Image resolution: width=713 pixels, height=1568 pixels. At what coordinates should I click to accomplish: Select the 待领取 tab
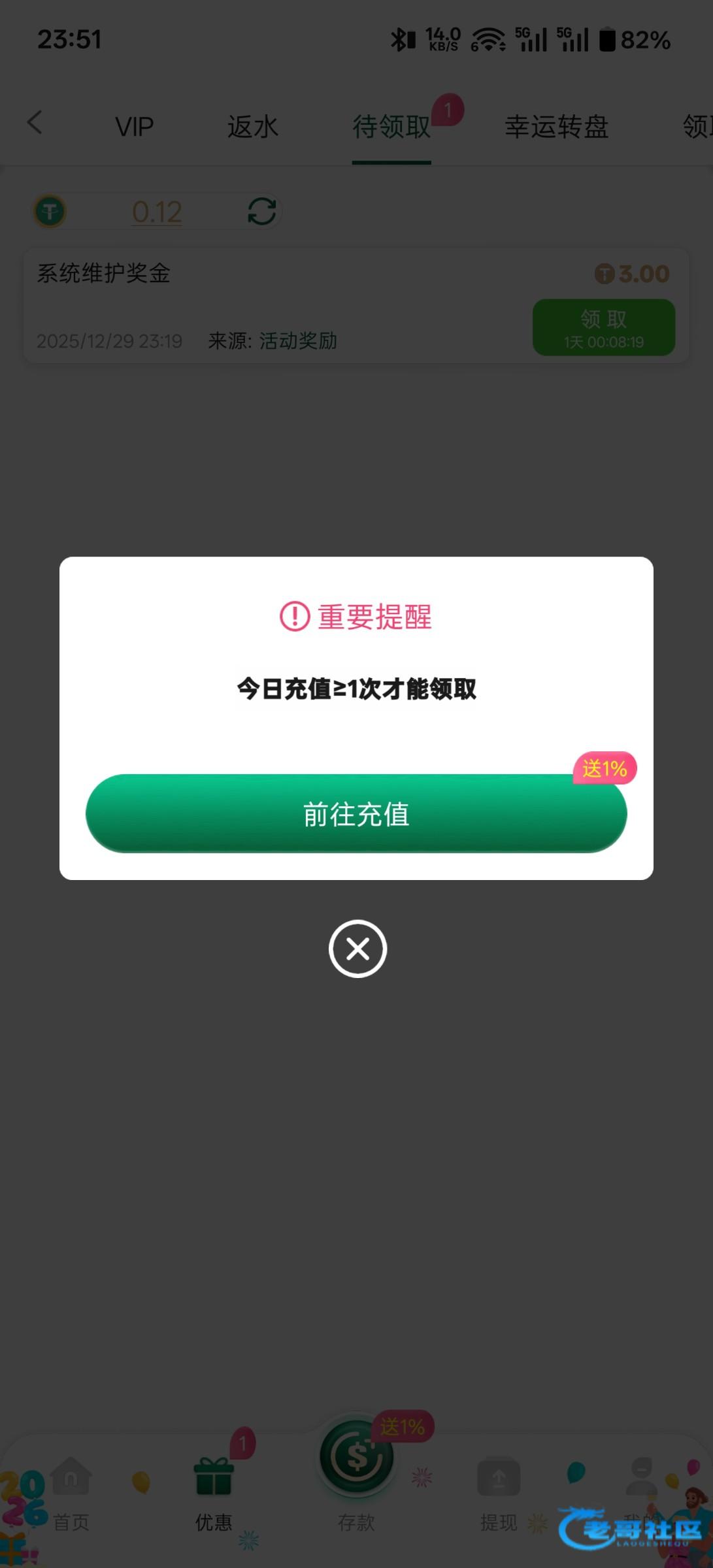click(391, 127)
